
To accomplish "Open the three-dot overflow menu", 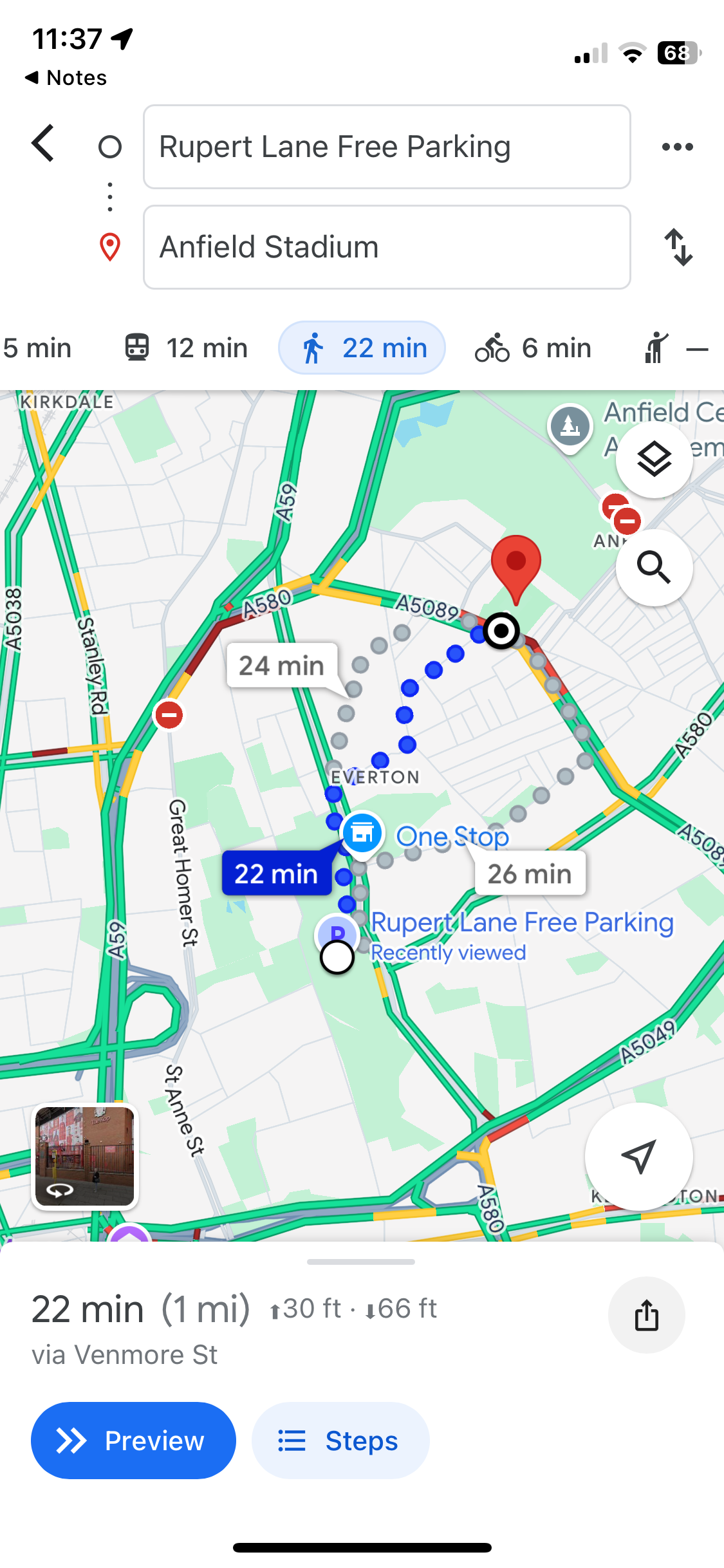I will [x=677, y=147].
